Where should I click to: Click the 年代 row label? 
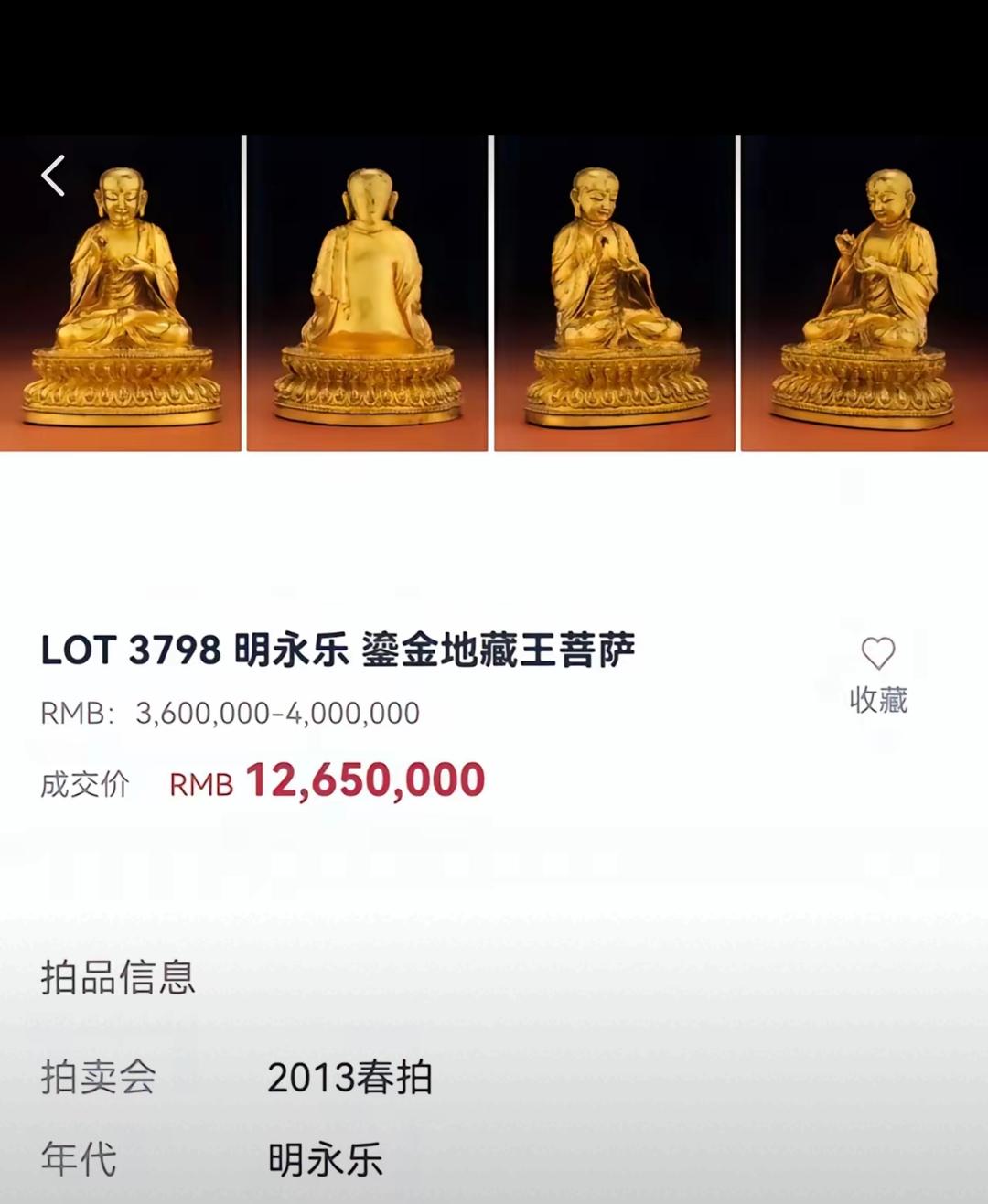[x=78, y=1160]
